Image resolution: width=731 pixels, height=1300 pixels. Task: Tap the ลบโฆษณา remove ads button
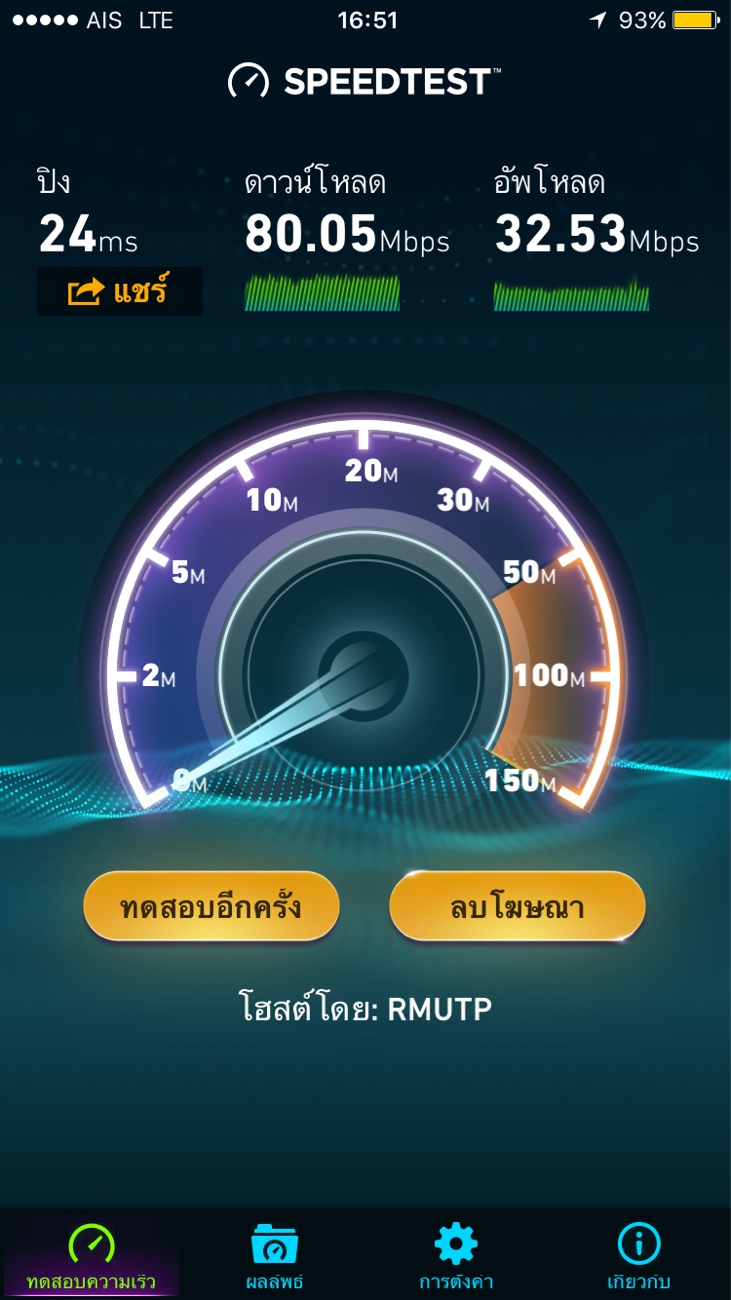[x=517, y=907]
